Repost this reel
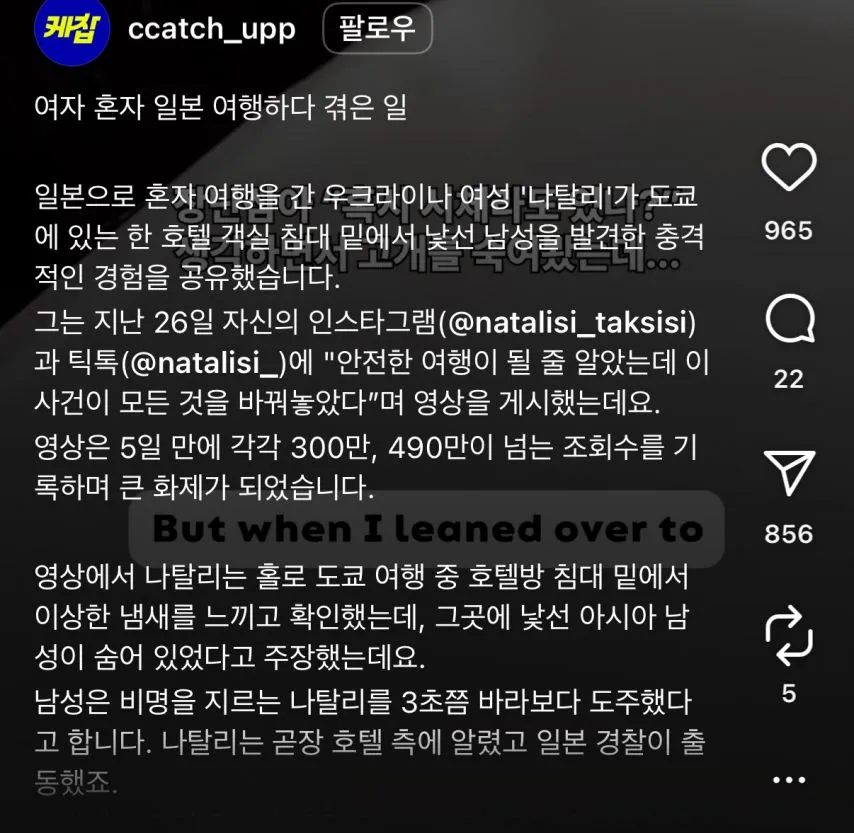Image resolution: width=854 pixels, height=833 pixels. pos(789,632)
